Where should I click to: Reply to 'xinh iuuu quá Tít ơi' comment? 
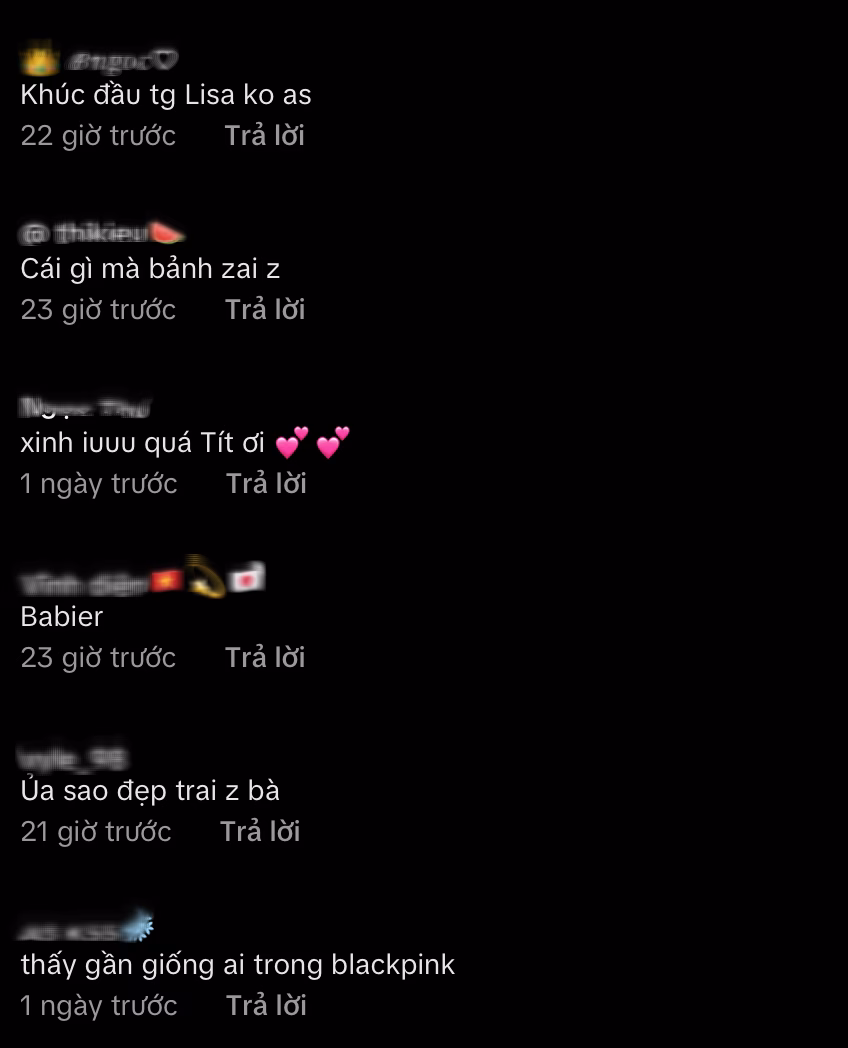[x=265, y=484]
